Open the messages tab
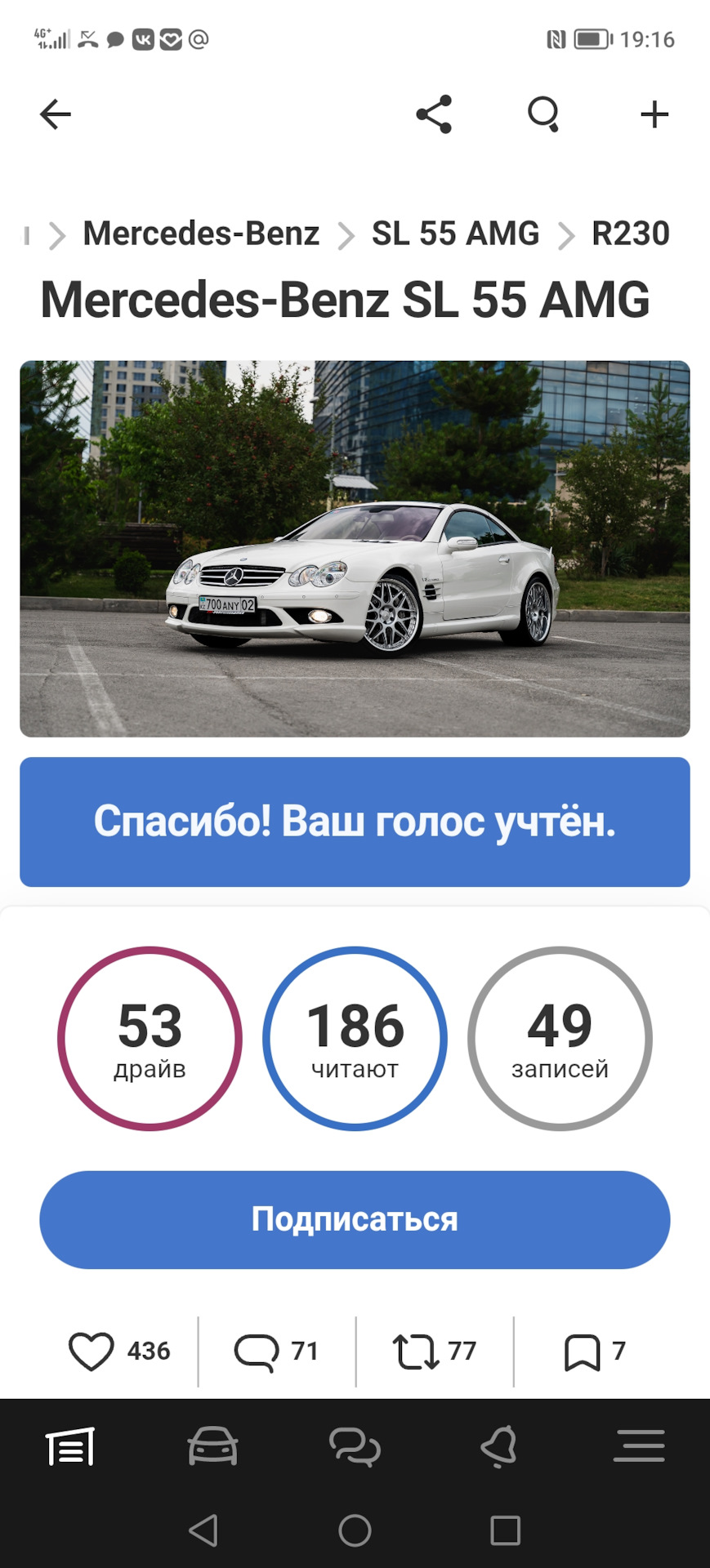 355,1447
